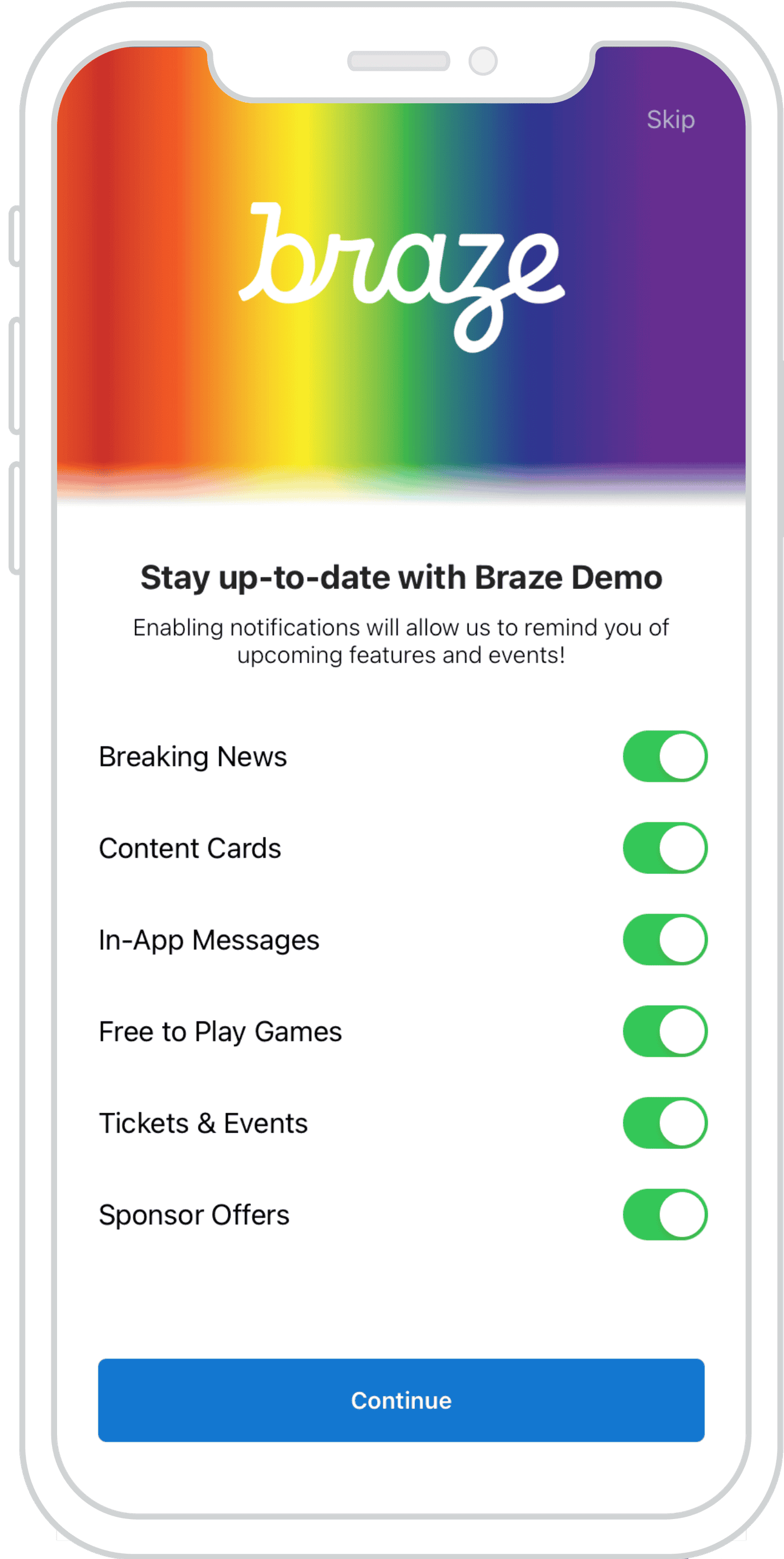The height and width of the screenshot is (1559, 784).
Task: Tap the Continue button
Action: tap(401, 1400)
